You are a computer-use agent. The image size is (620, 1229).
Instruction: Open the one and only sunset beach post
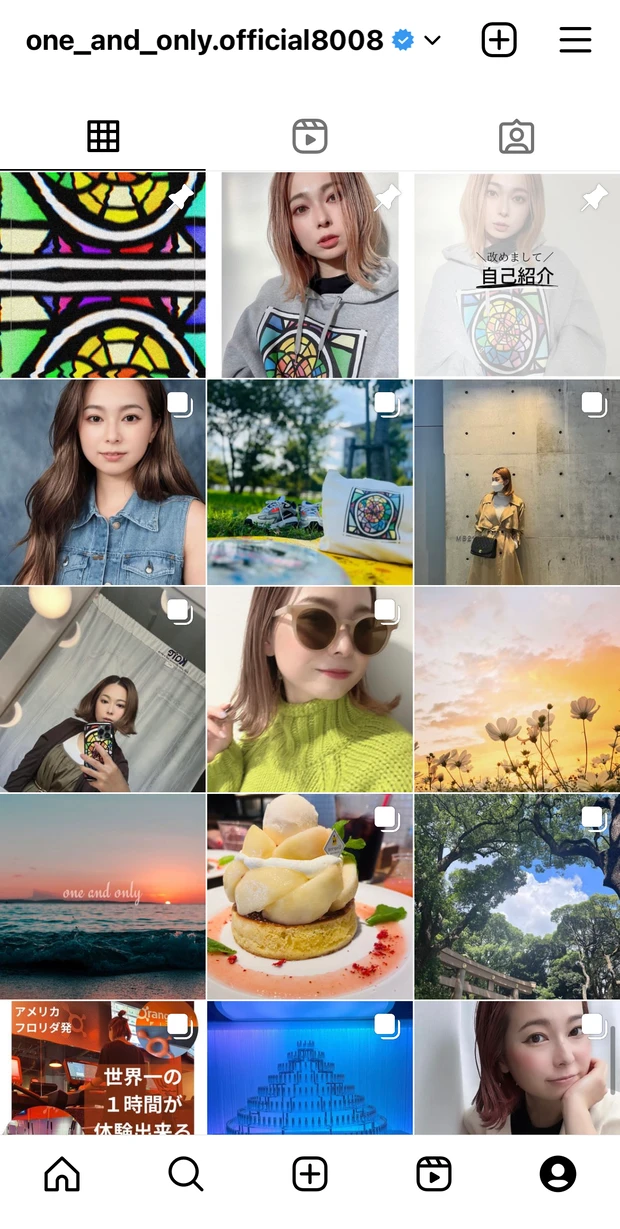(103, 896)
